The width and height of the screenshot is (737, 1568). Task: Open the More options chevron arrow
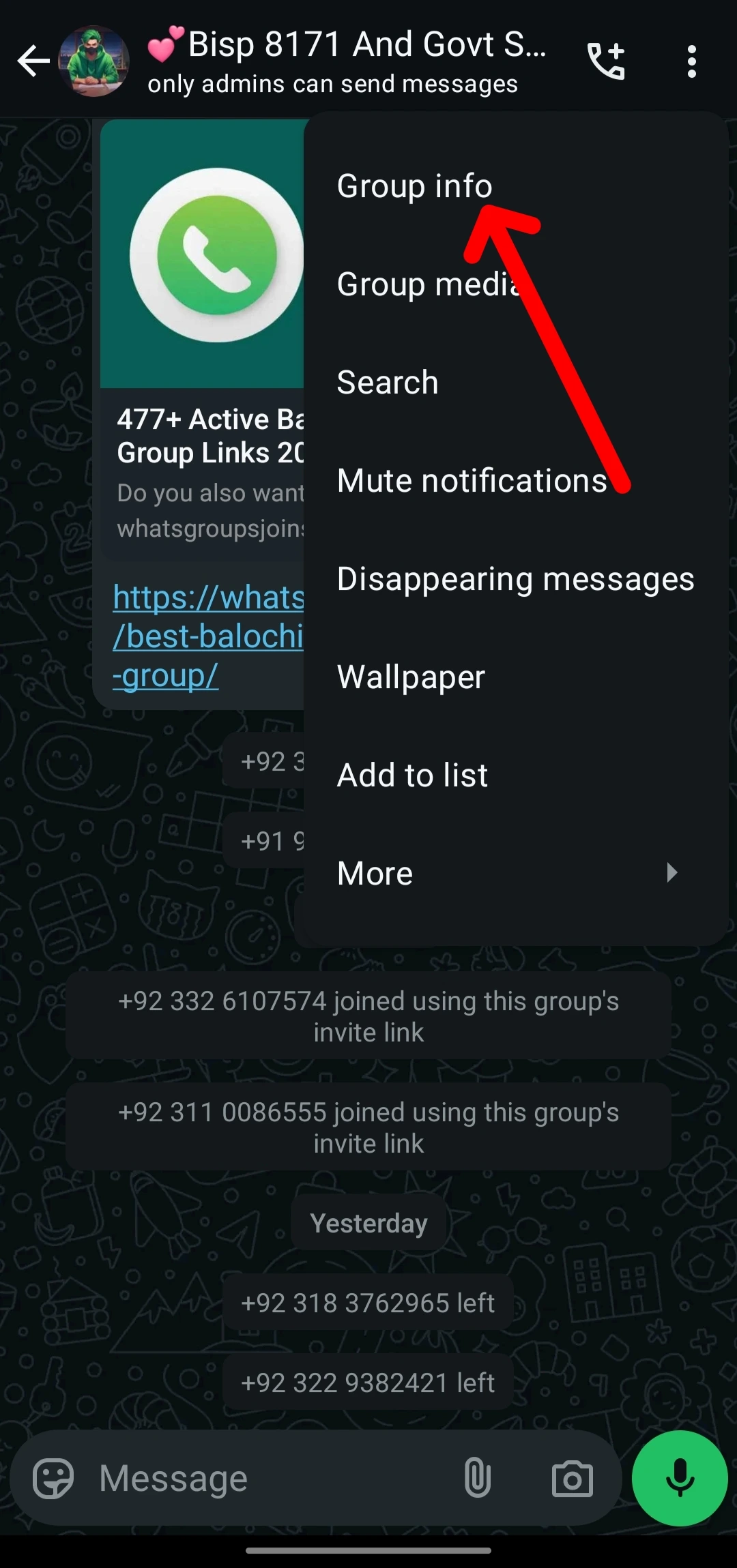pyautogui.click(x=672, y=872)
